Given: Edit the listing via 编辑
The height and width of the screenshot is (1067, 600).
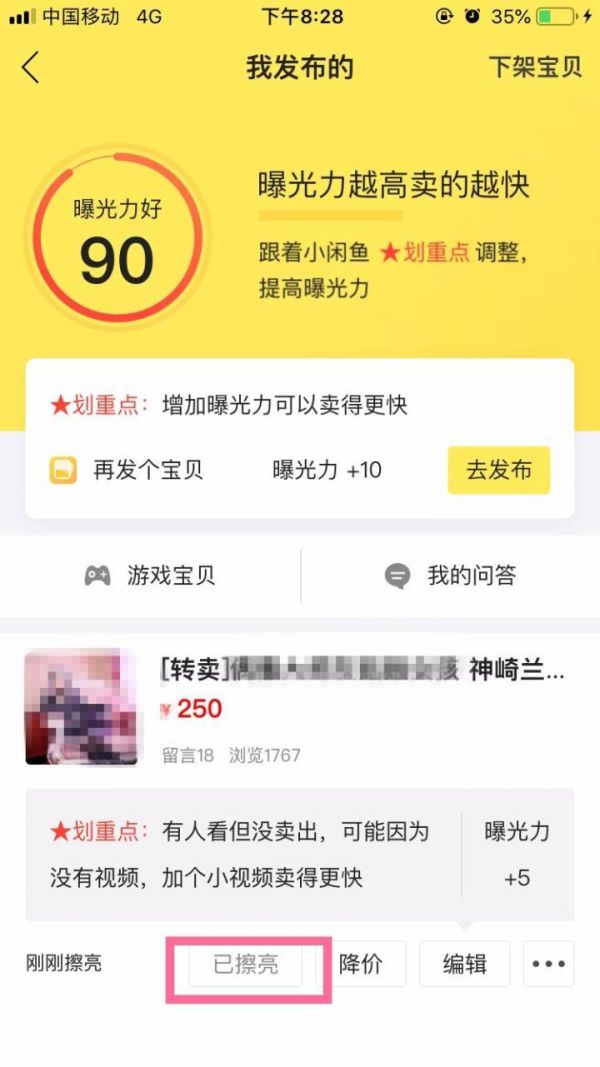Looking at the screenshot, I should 464,964.
